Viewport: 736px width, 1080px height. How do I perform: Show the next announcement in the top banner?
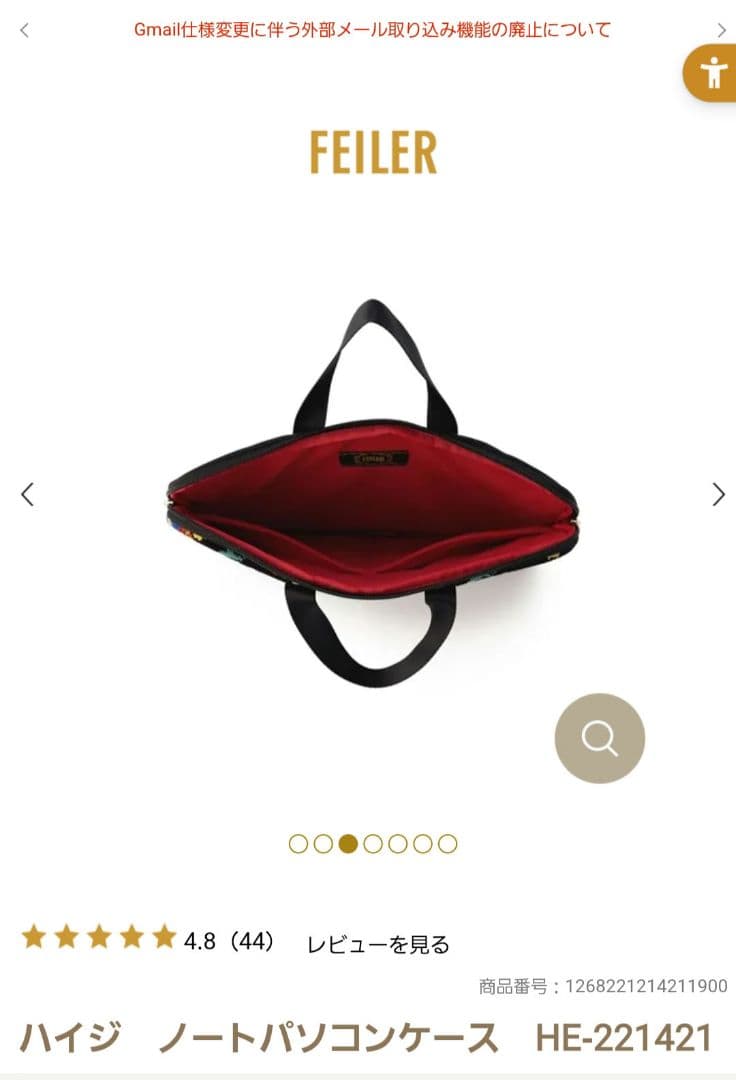click(721, 30)
